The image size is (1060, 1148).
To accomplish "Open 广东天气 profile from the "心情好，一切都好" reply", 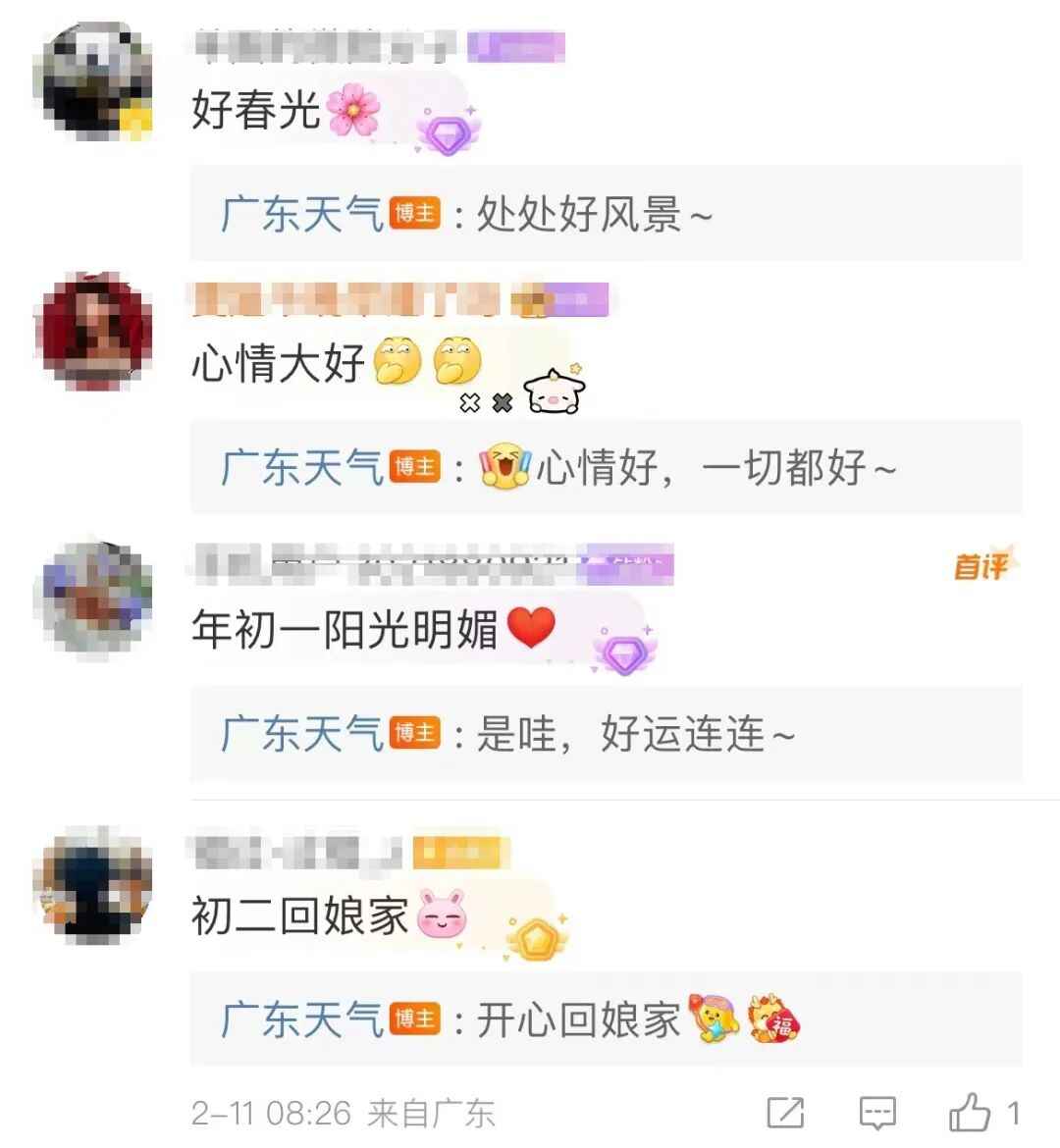I will 301,468.
